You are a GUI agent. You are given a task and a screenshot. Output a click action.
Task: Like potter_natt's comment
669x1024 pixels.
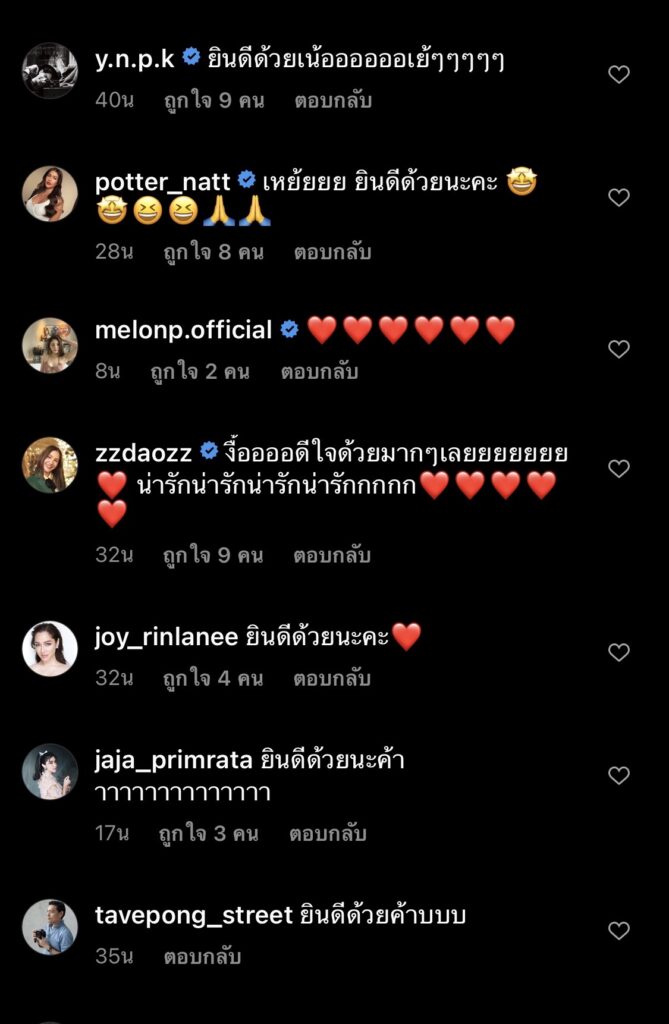[619, 197]
